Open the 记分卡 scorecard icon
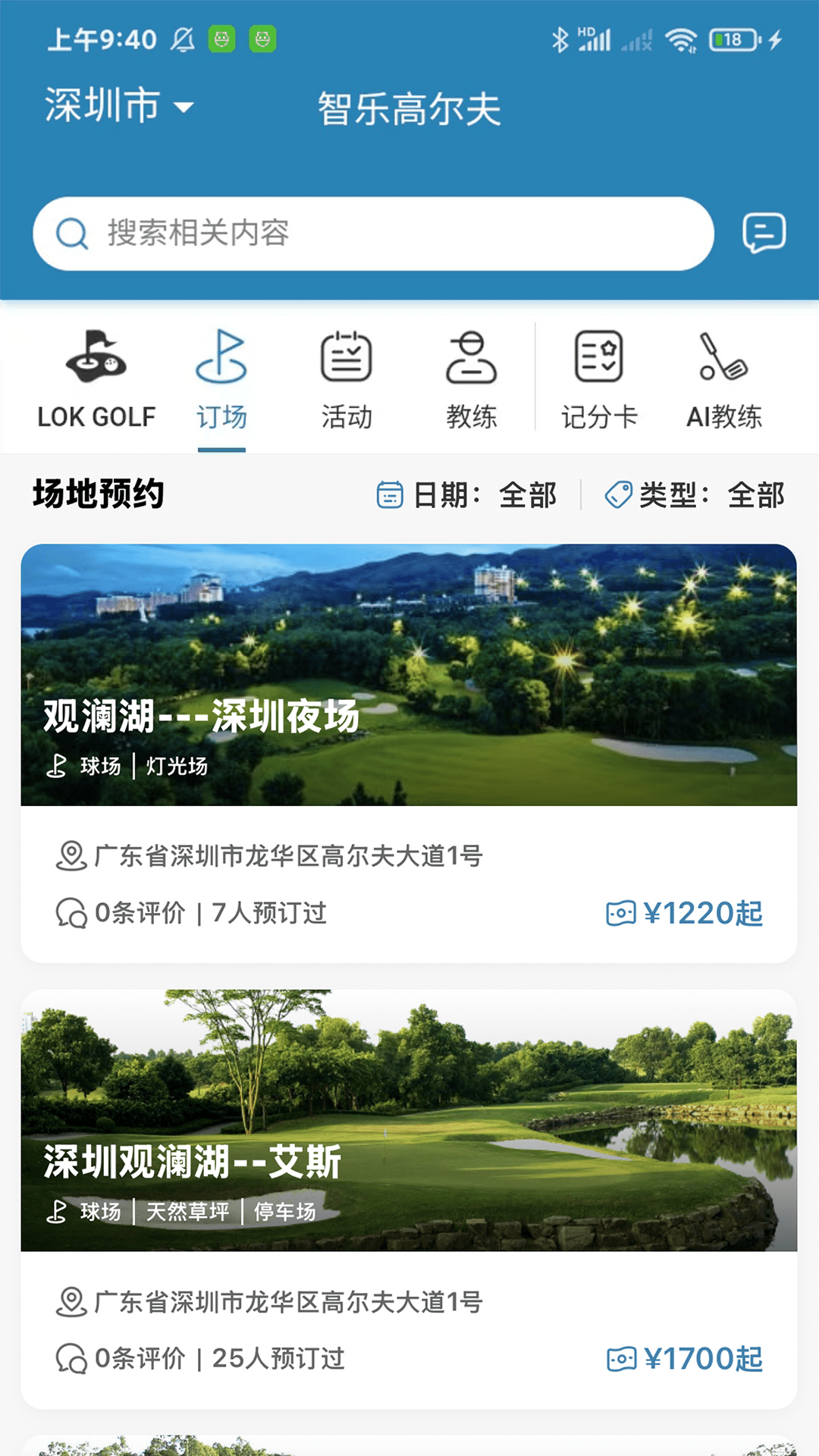 [599, 356]
